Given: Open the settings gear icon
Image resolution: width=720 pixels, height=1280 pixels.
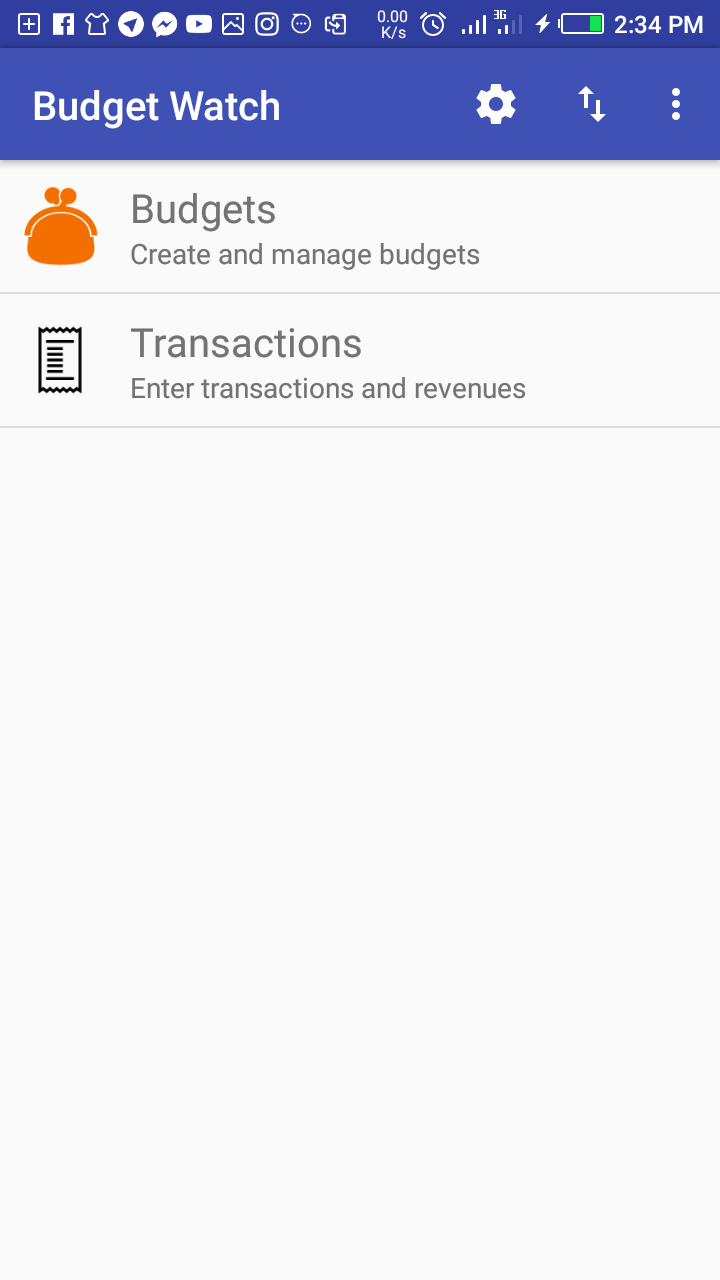Looking at the screenshot, I should (496, 105).
